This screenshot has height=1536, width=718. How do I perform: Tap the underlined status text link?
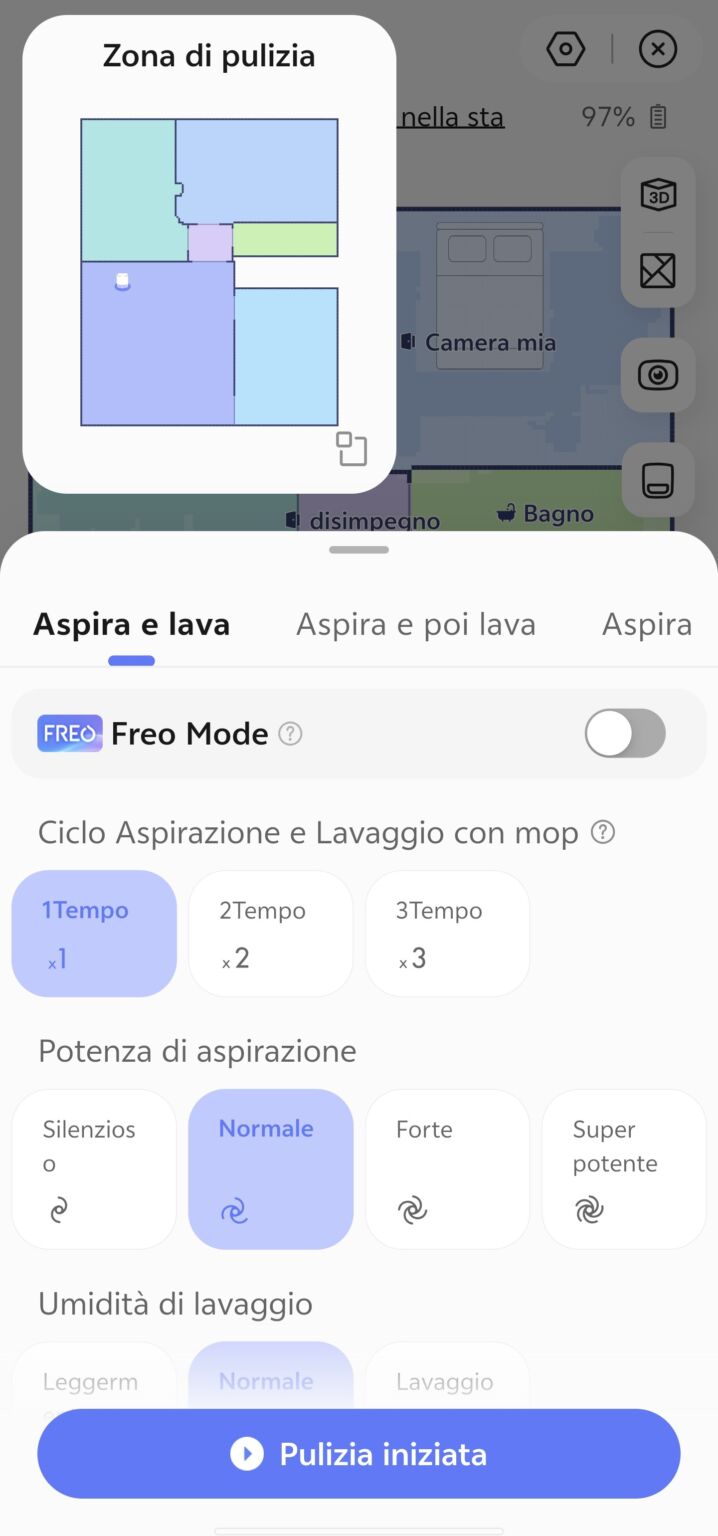click(x=452, y=118)
